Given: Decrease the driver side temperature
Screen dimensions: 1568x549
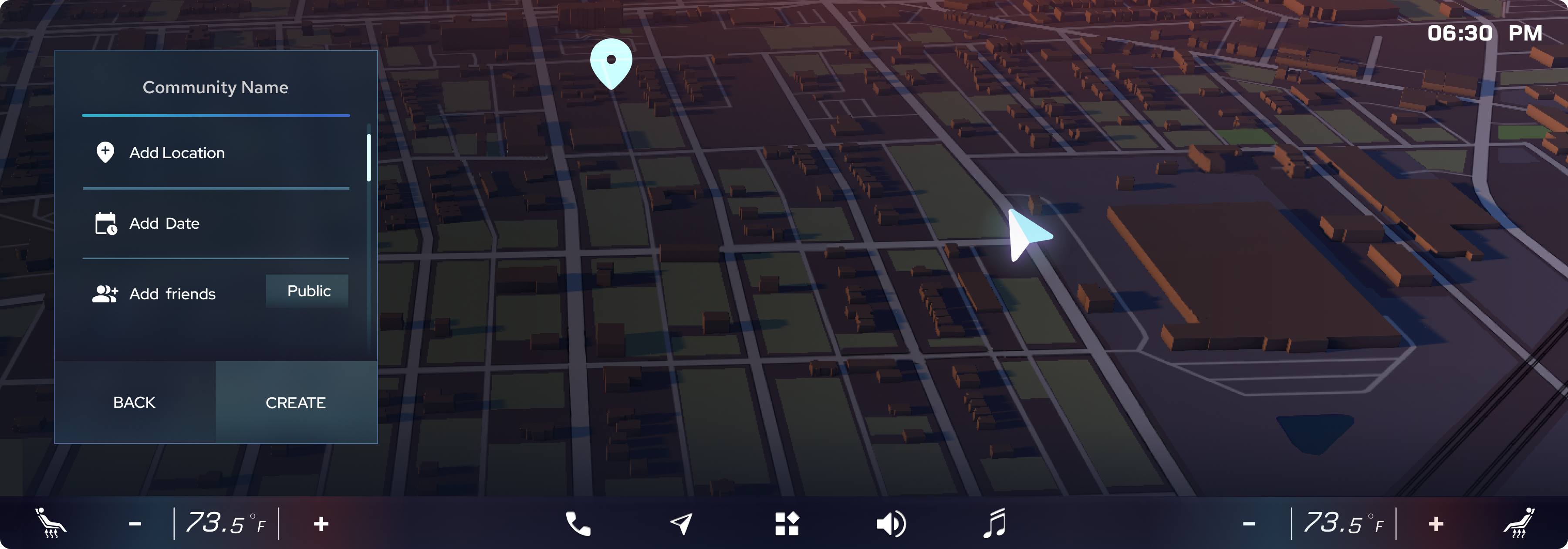Looking at the screenshot, I should (x=135, y=523).
